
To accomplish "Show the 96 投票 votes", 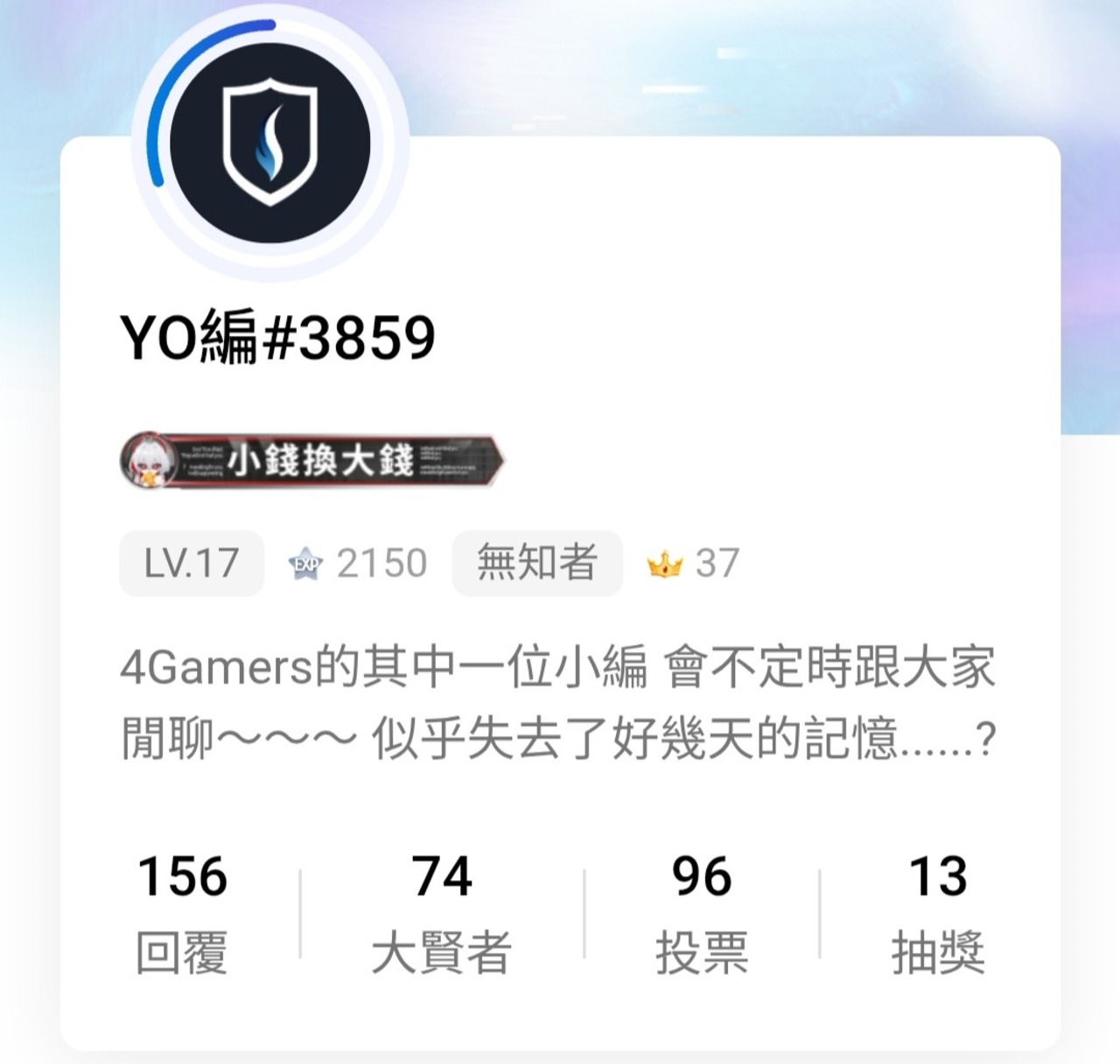I will coord(702,913).
